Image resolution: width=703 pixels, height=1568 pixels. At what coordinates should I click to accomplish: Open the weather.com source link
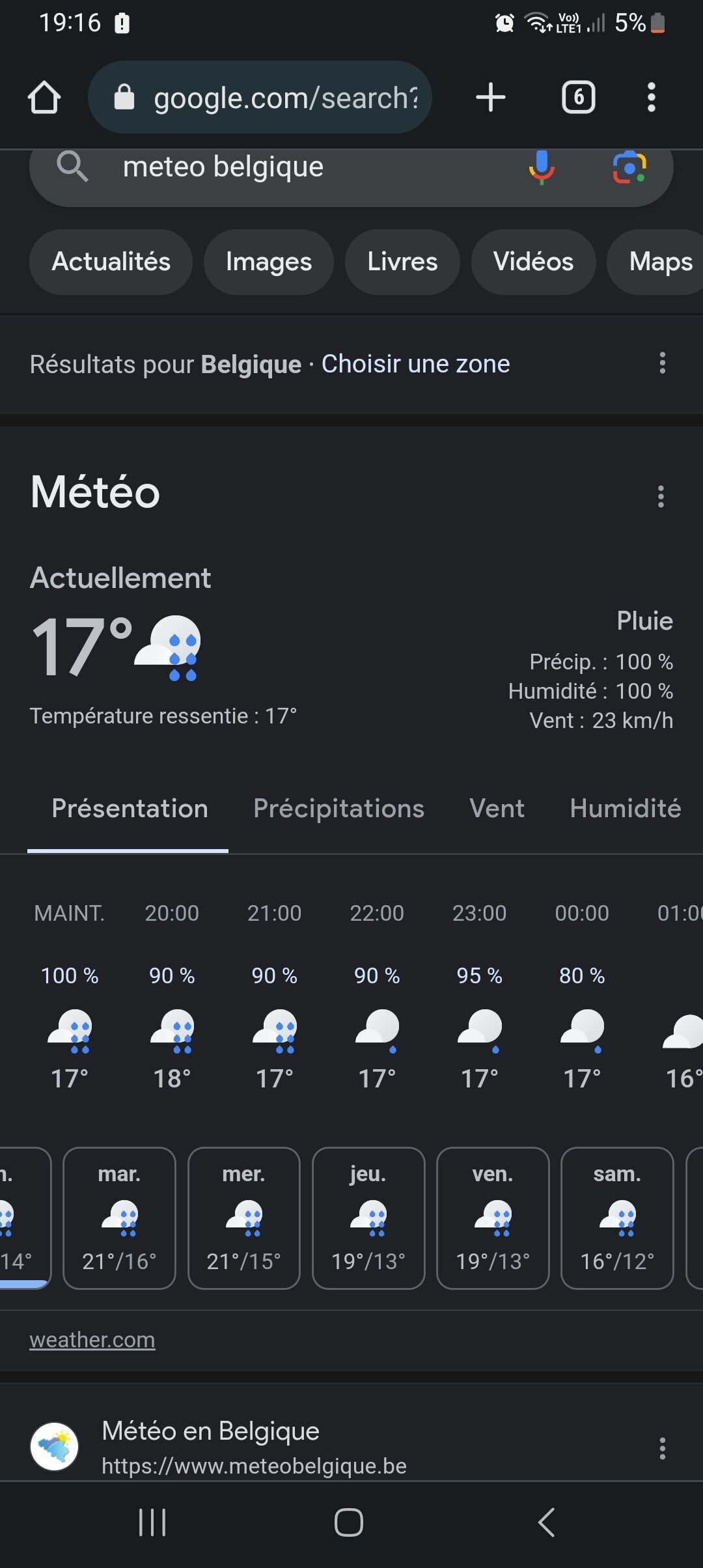pos(92,1340)
